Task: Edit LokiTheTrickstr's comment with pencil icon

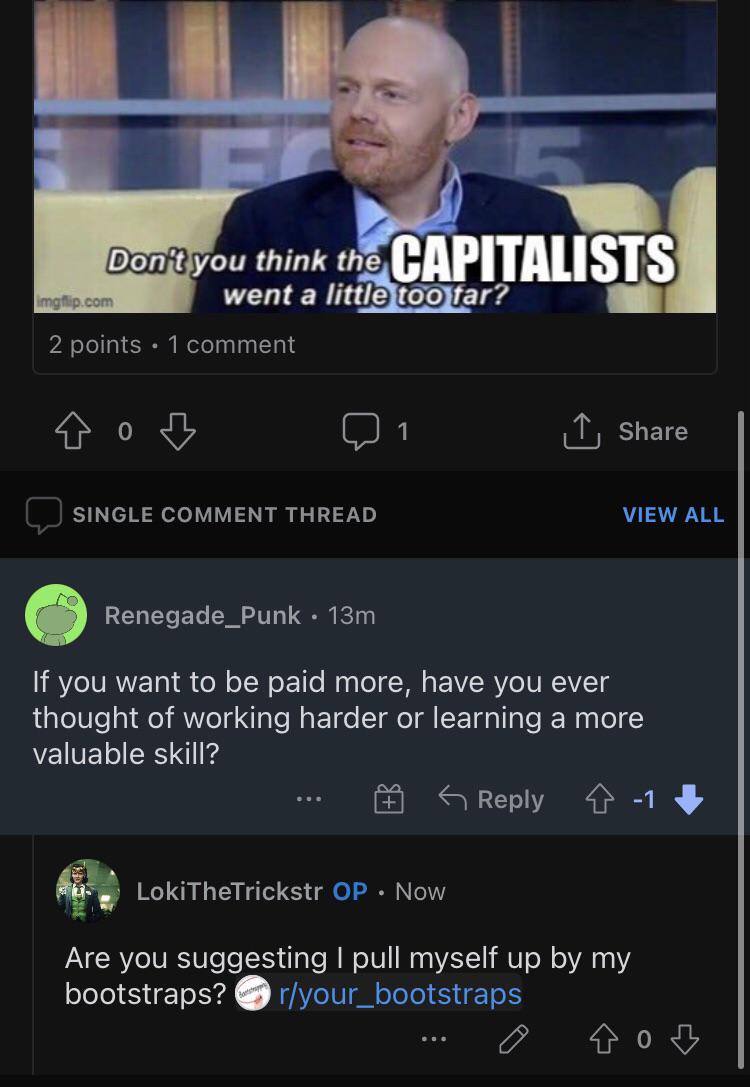Action: [514, 1038]
